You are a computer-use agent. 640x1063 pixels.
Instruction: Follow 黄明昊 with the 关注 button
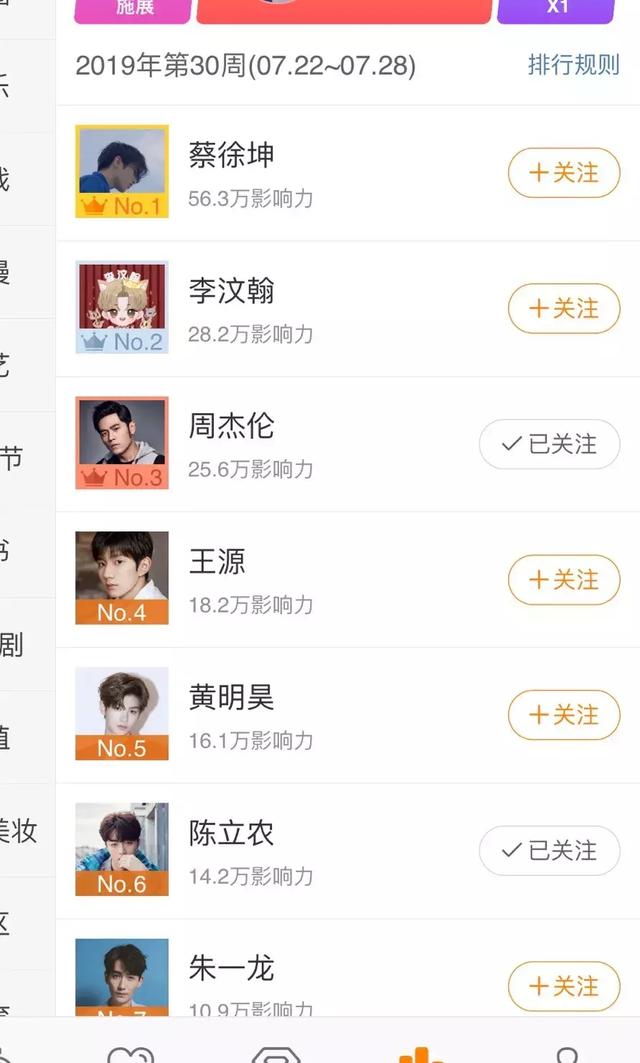click(x=563, y=715)
